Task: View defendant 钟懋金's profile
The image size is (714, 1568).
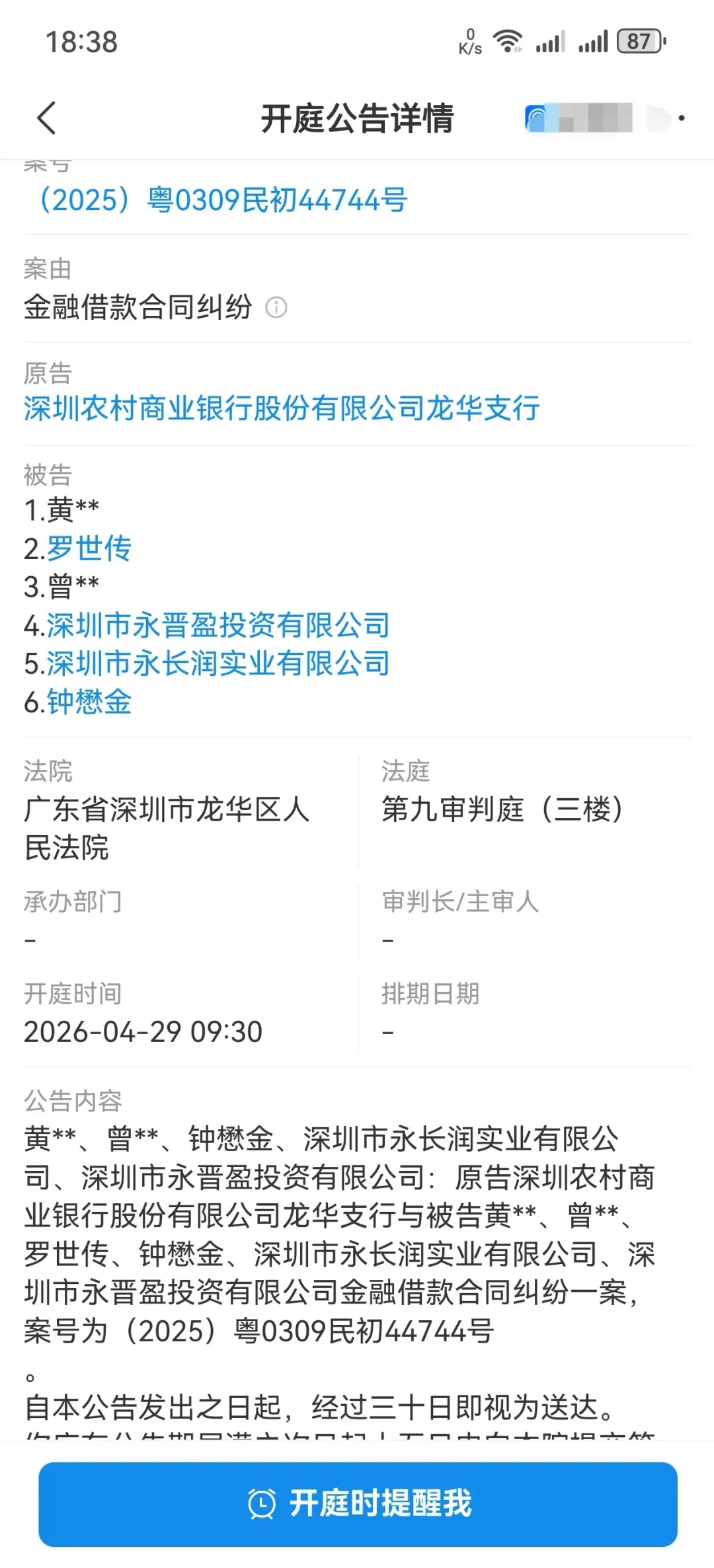Action: point(89,702)
